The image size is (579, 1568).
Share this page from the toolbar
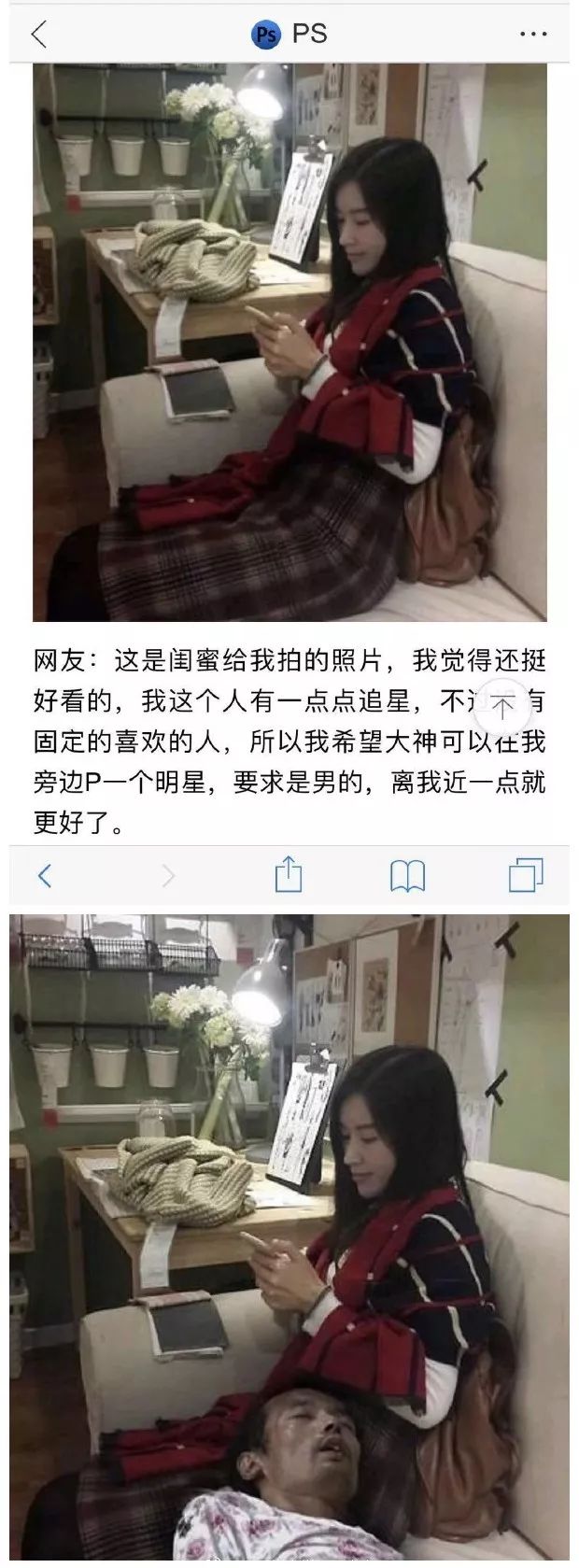289,875
